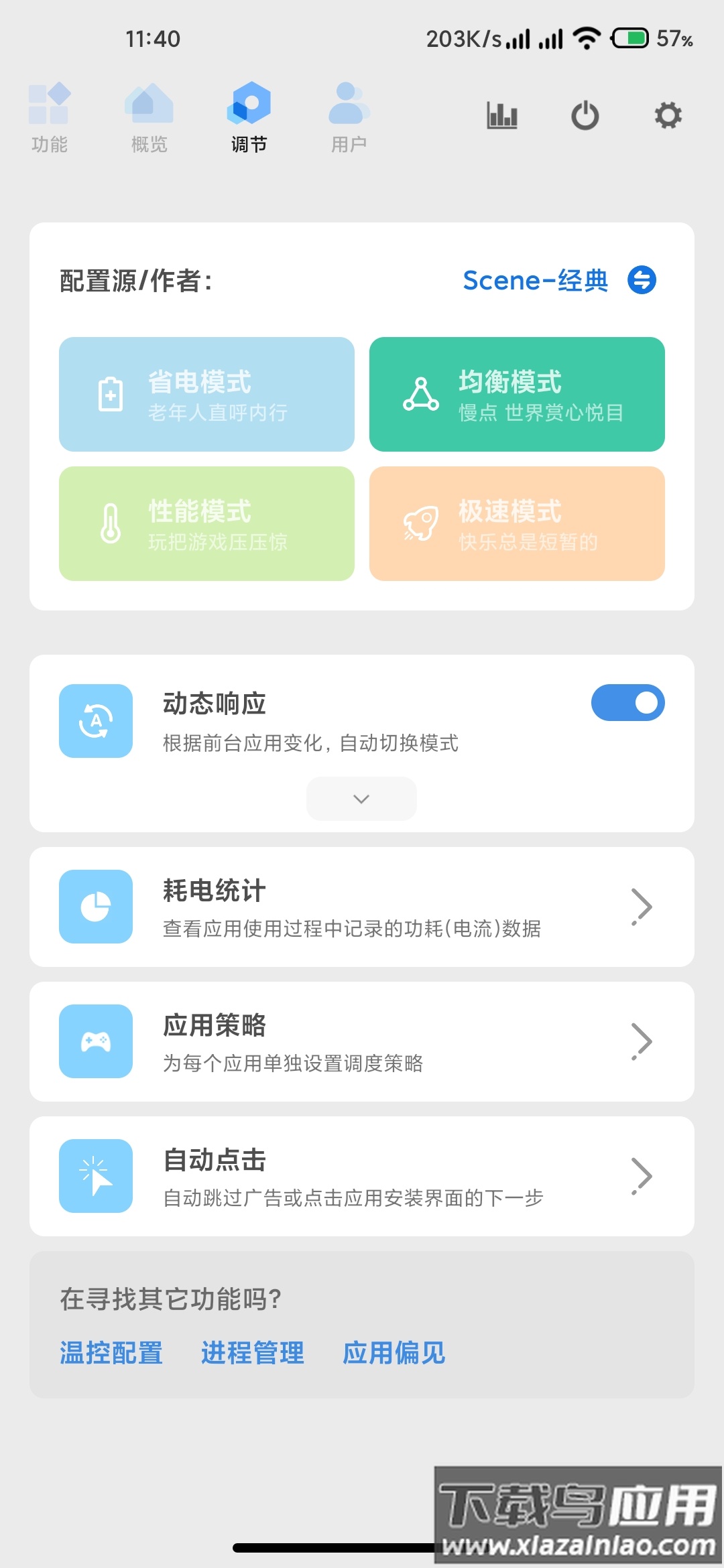This screenshot has height=1568, width=724.
Task: Expand the 动态响应 options chevron
Action: [x=361, y=797]
